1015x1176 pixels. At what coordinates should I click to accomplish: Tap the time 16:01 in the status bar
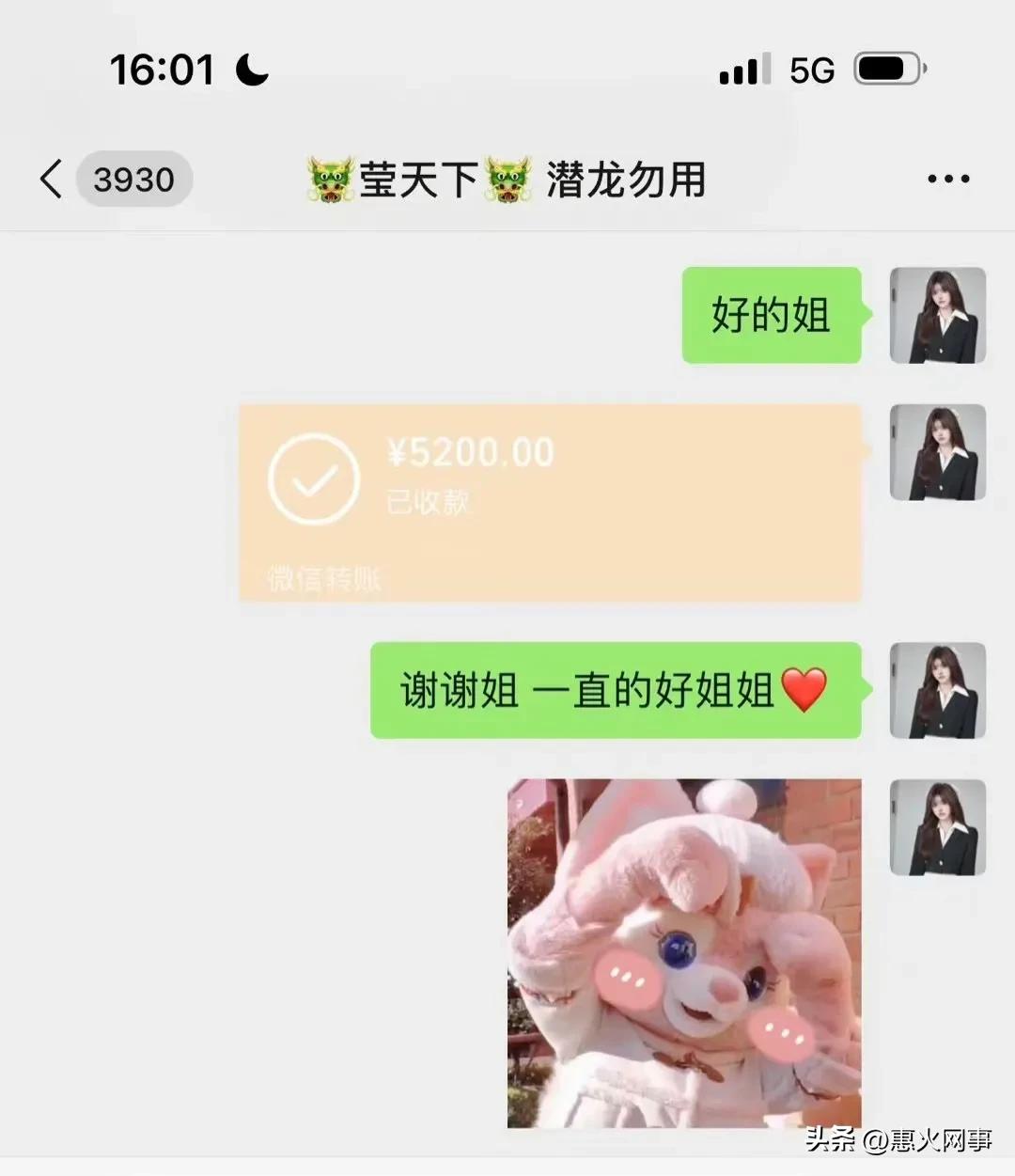tap(162, 68)
